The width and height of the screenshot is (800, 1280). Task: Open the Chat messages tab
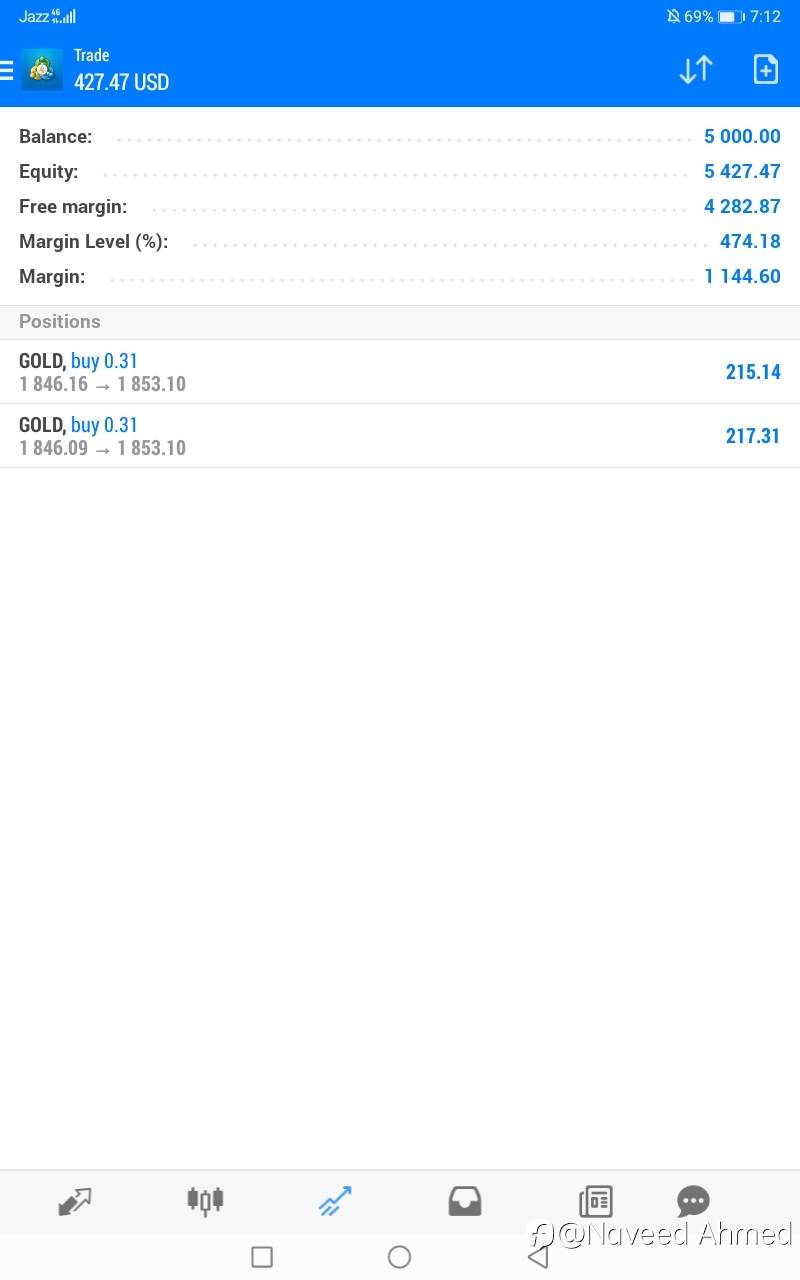[x=693, y=1201]
